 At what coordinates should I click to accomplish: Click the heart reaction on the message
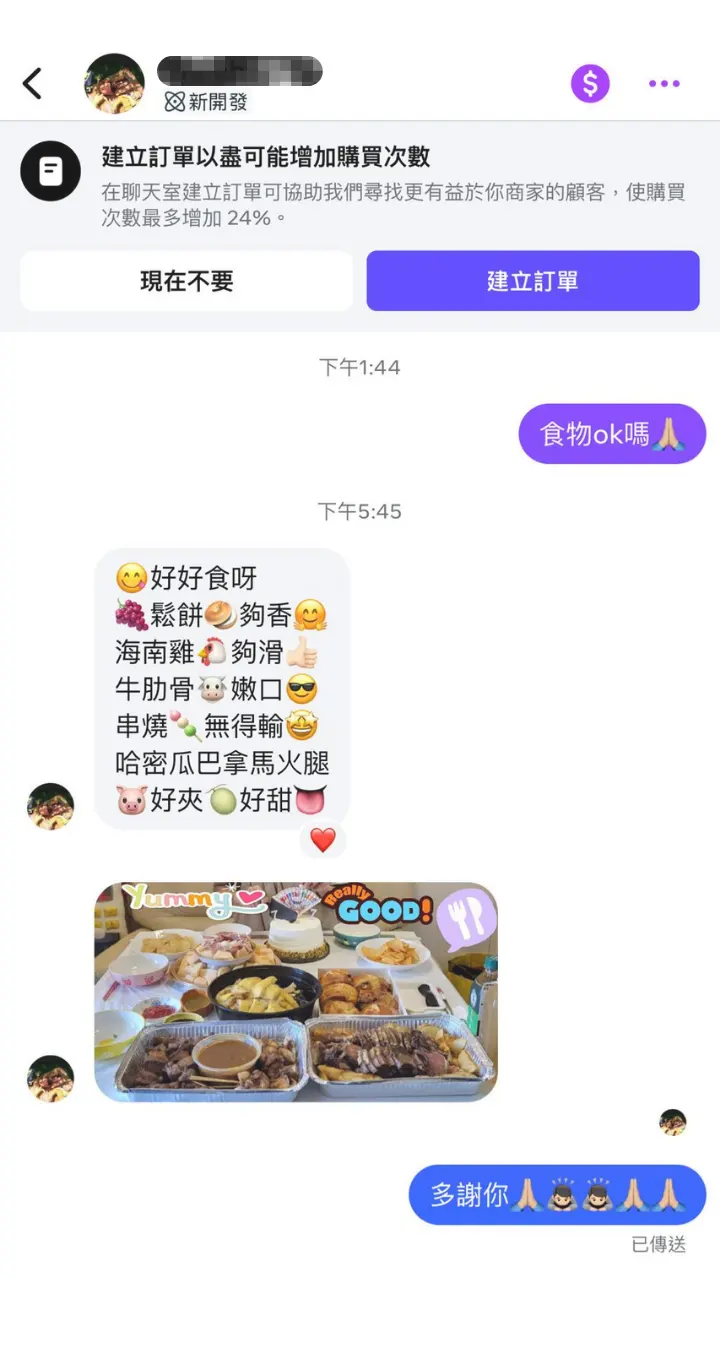[322, 841]
